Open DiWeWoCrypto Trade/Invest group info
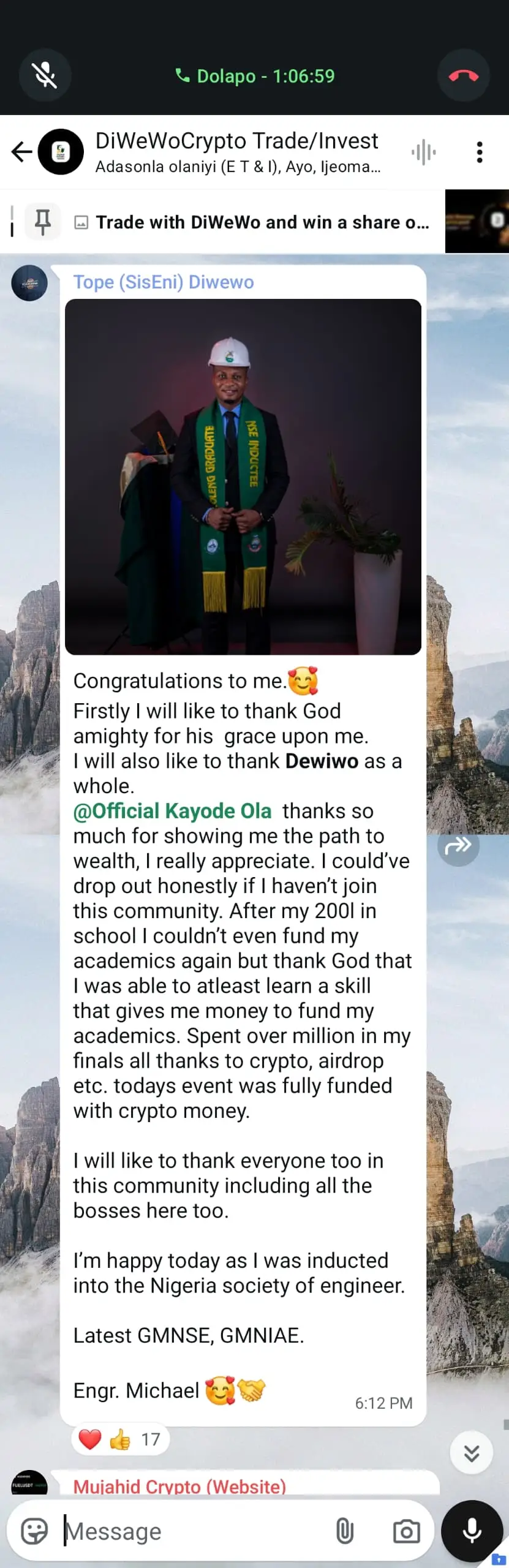This screenshot has height=1568, width=509. tap(237, 151)
